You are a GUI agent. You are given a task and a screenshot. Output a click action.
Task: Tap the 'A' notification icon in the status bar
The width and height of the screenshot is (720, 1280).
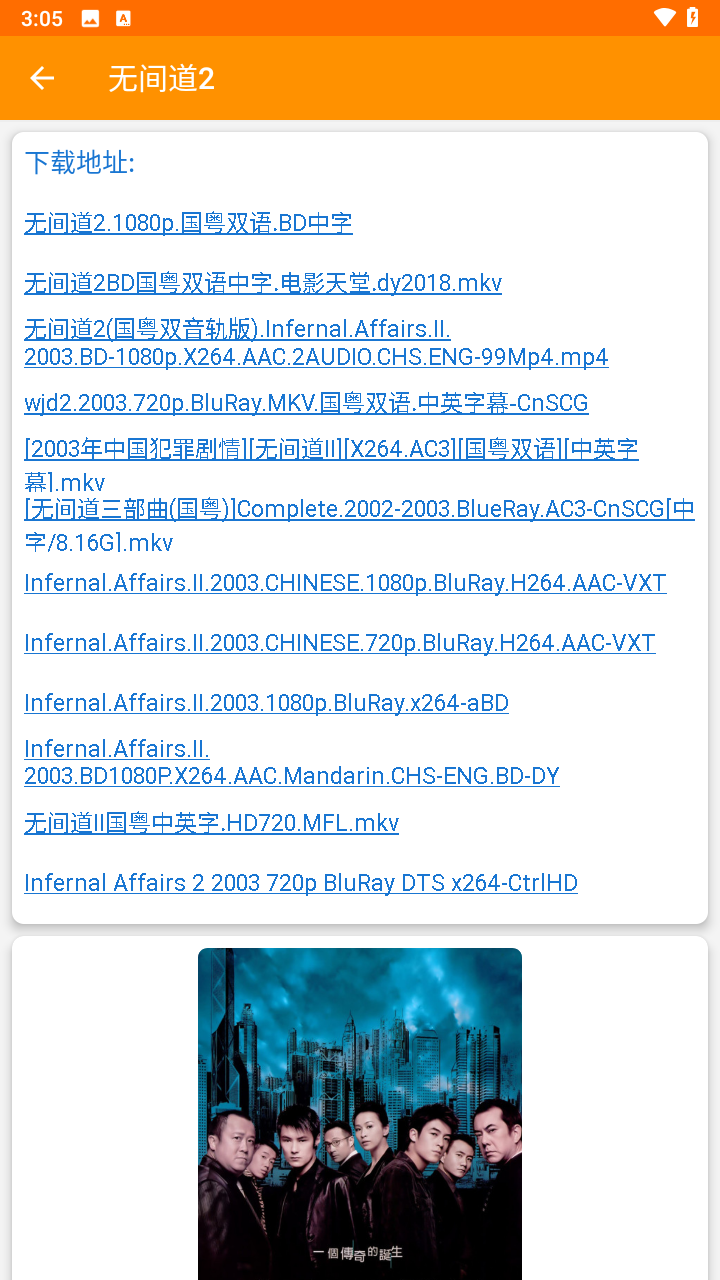pos(124,17)
